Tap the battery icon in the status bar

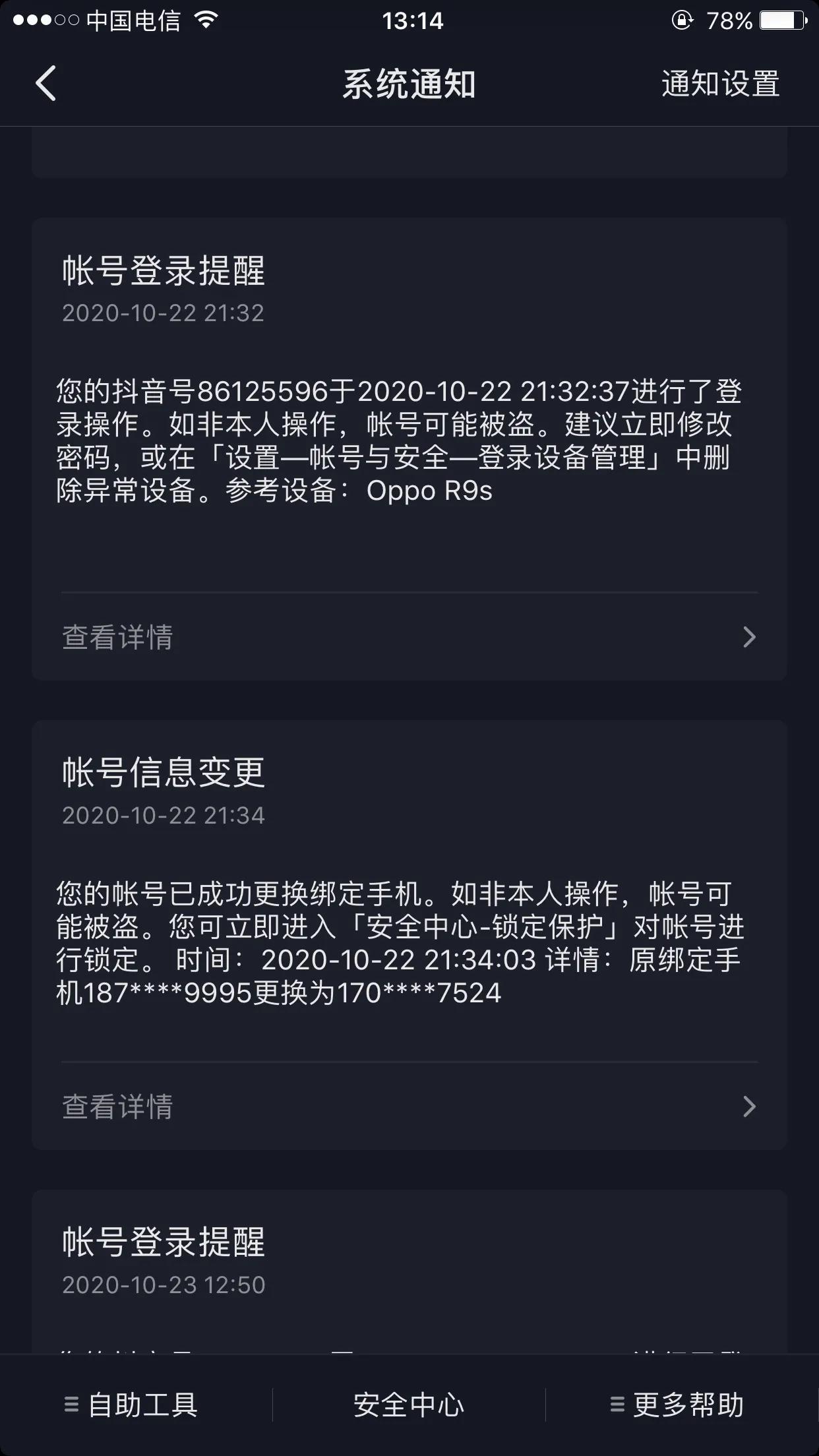point(781,20)
